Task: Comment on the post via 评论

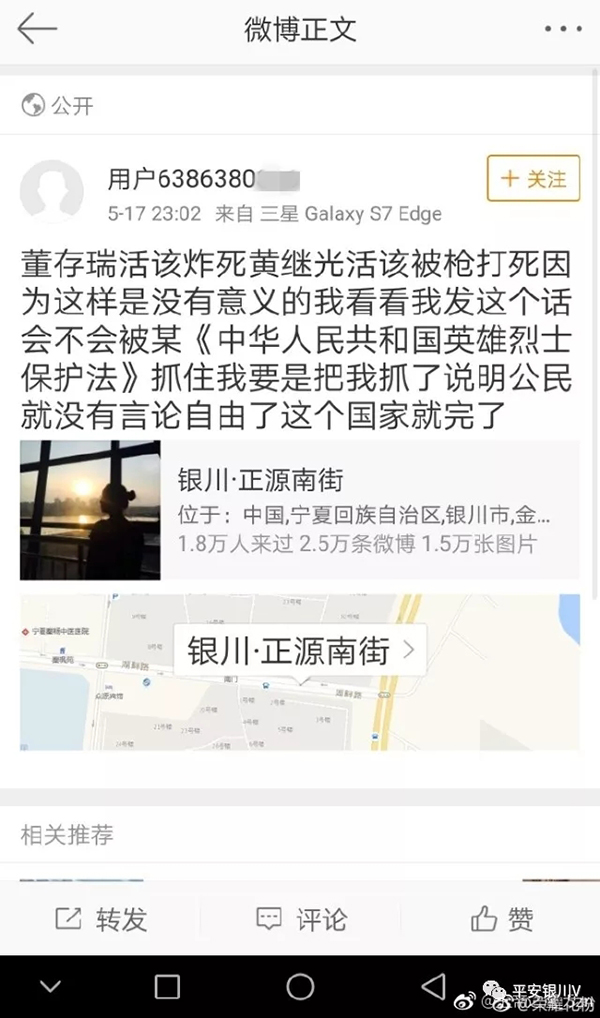Action: (301, 919)
